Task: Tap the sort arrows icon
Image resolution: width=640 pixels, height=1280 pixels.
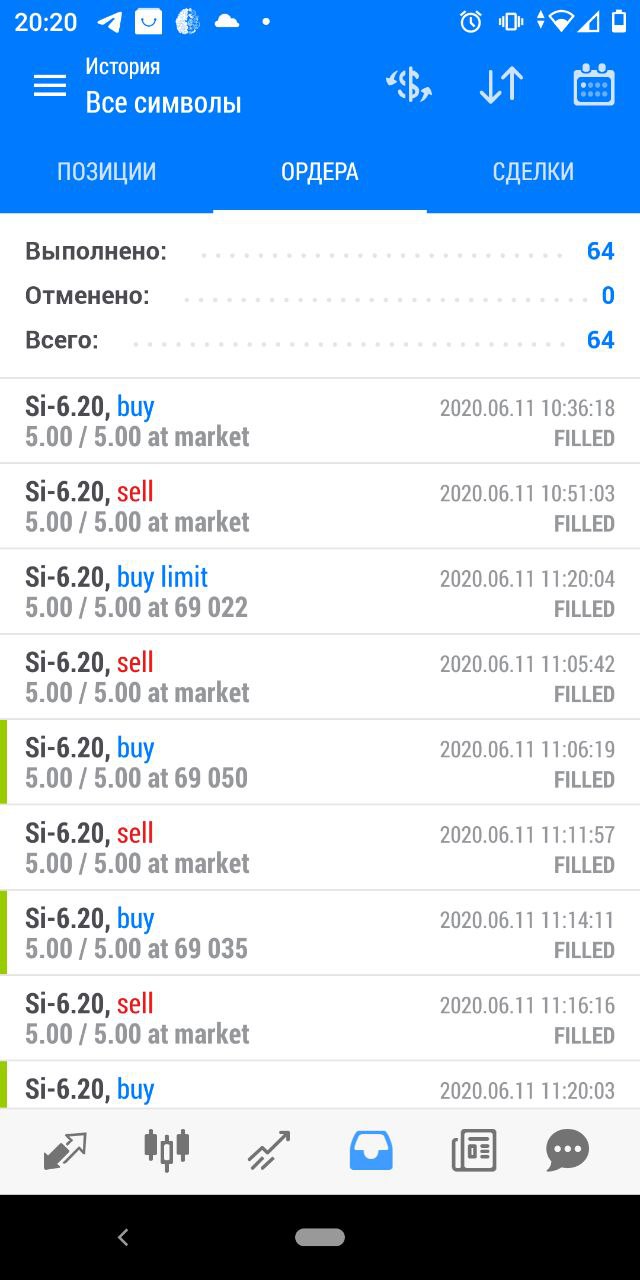Action: pos(501,85)
